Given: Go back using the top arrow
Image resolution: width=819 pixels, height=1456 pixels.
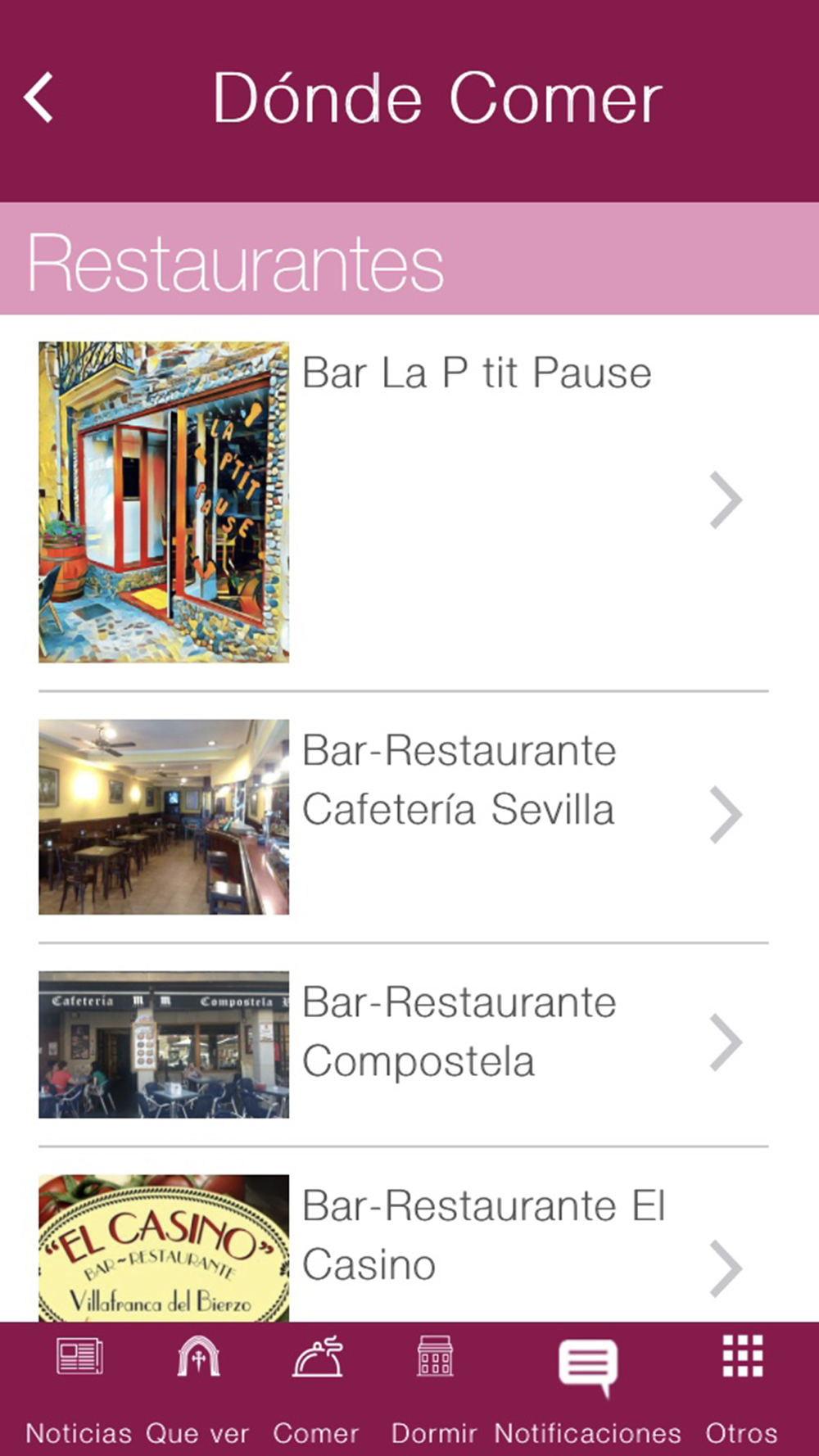Looking at the screenshot, I should pyautogui.click(x=39, y=98).
